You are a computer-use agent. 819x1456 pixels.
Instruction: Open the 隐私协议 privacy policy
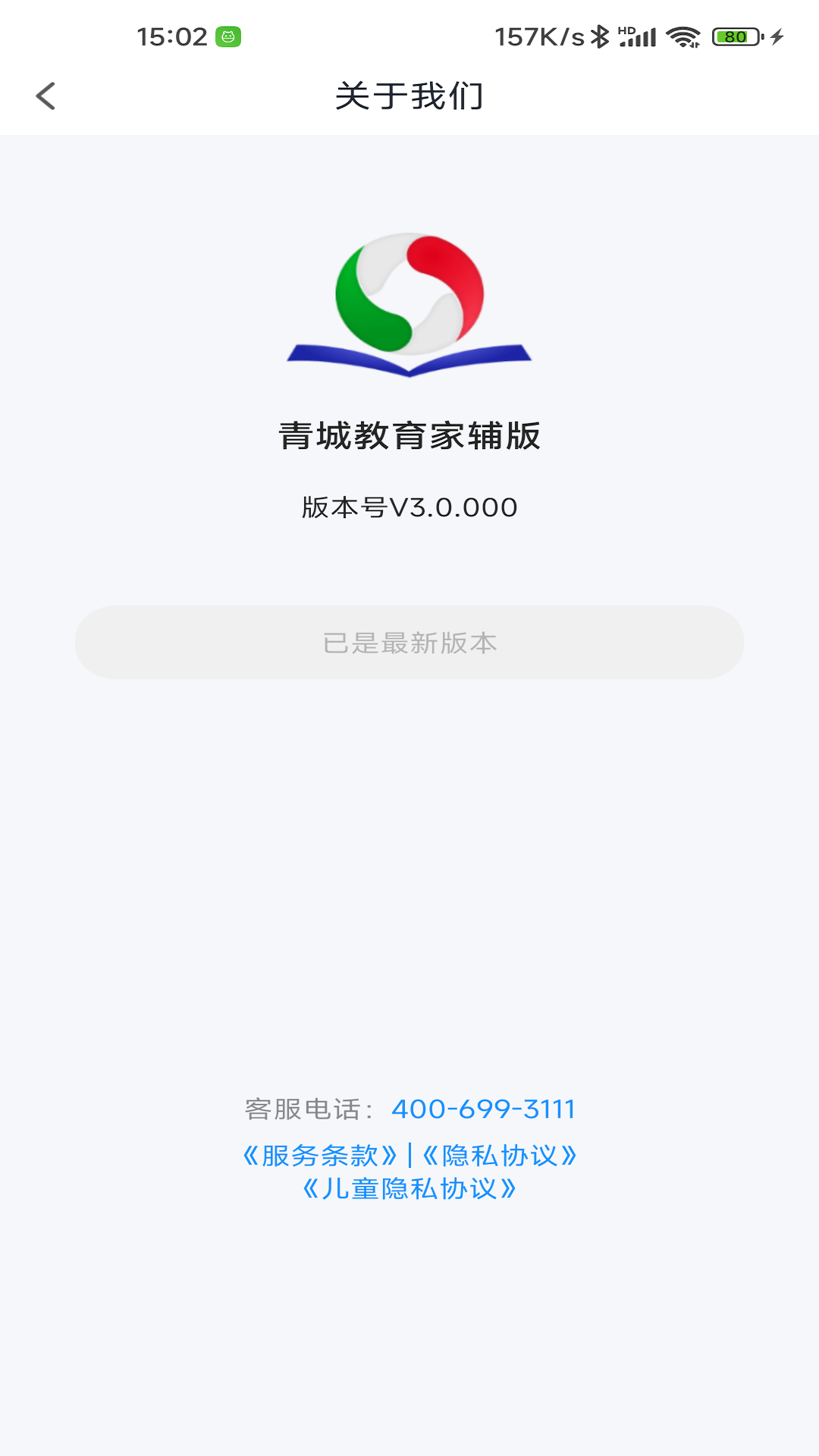pyautogui.click(x=500, y=1155)
